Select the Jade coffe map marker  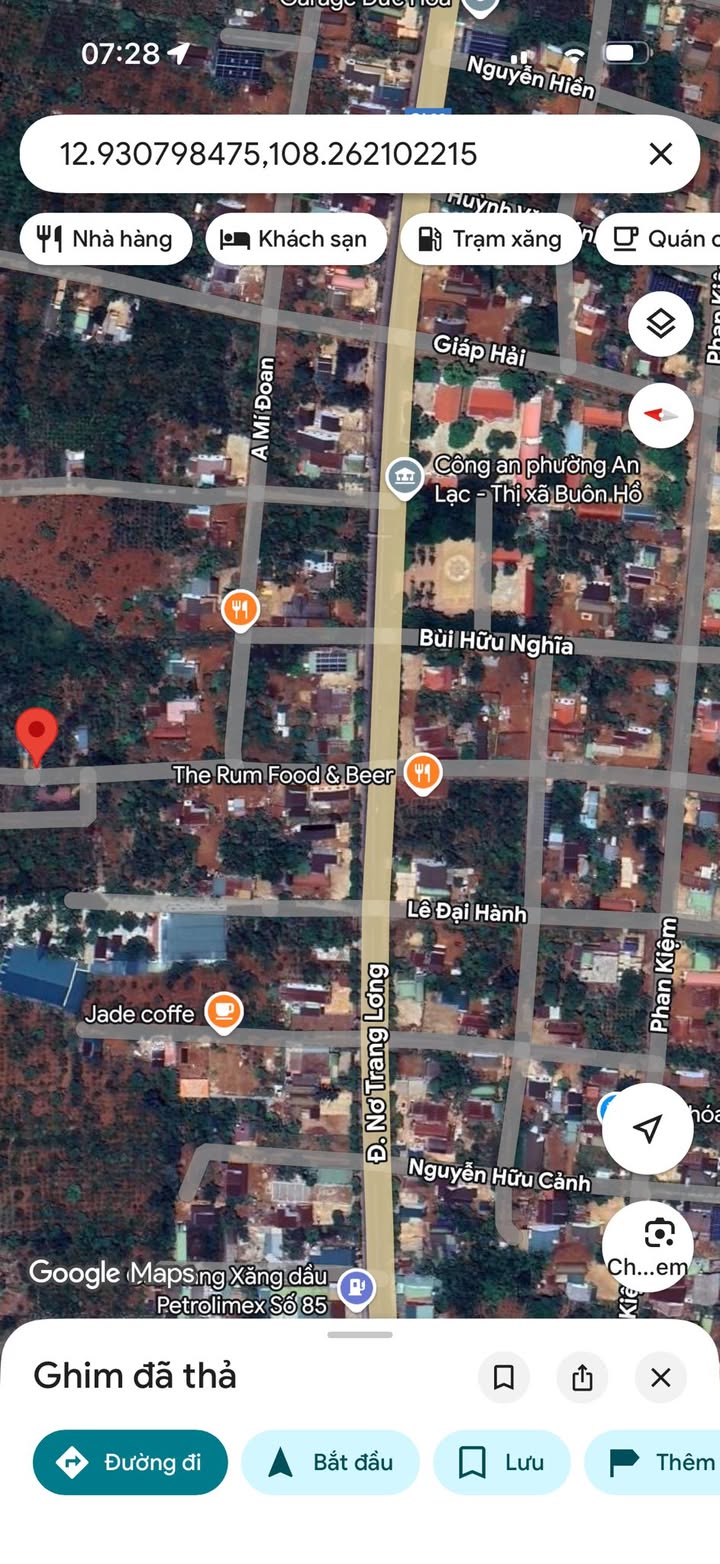pos(223,1012)
